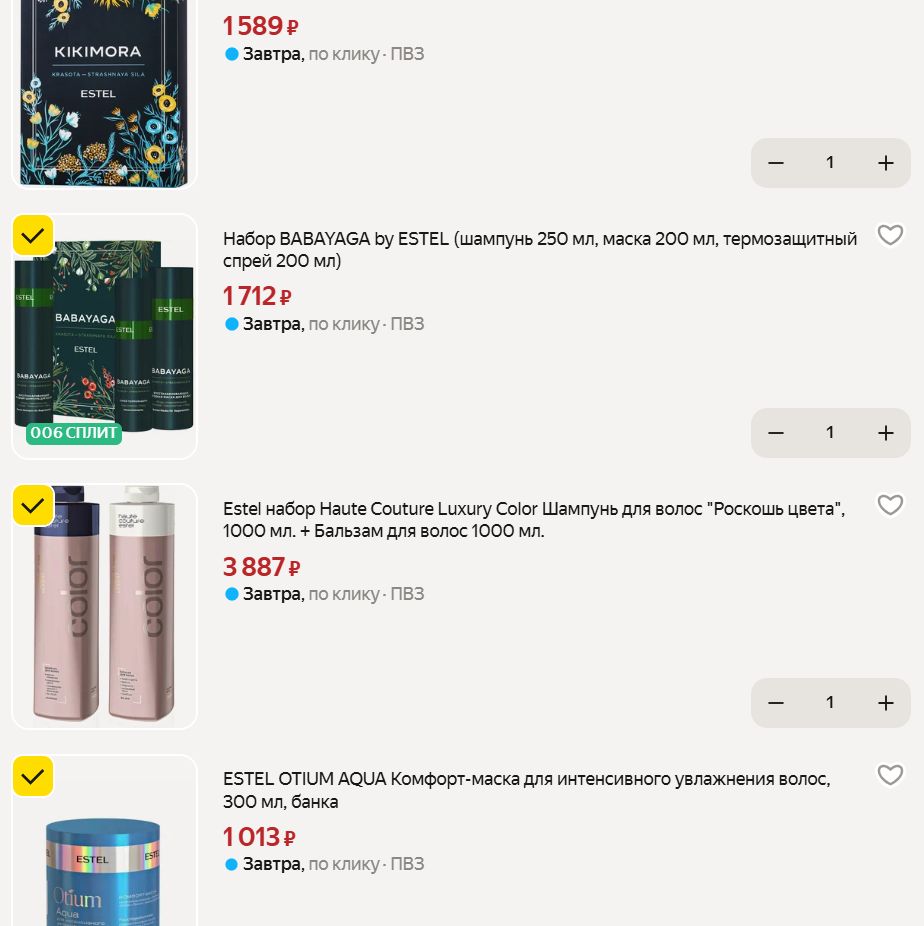This screenshot has height=926, width=924.
Task: Favorite the Haute Couture Luxury Color set
Action: (x=889, y=505)
